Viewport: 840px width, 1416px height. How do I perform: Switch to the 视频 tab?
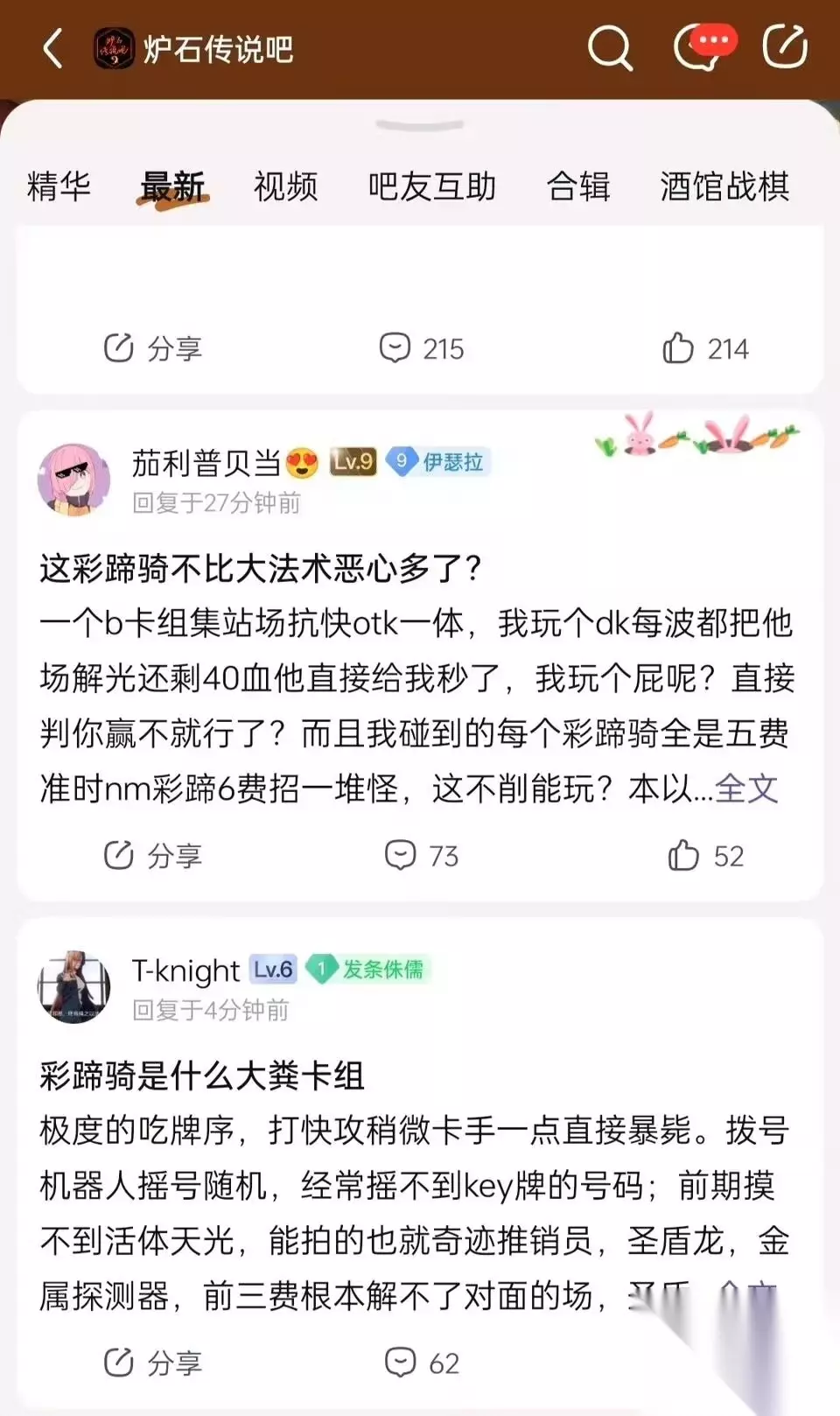286,186
